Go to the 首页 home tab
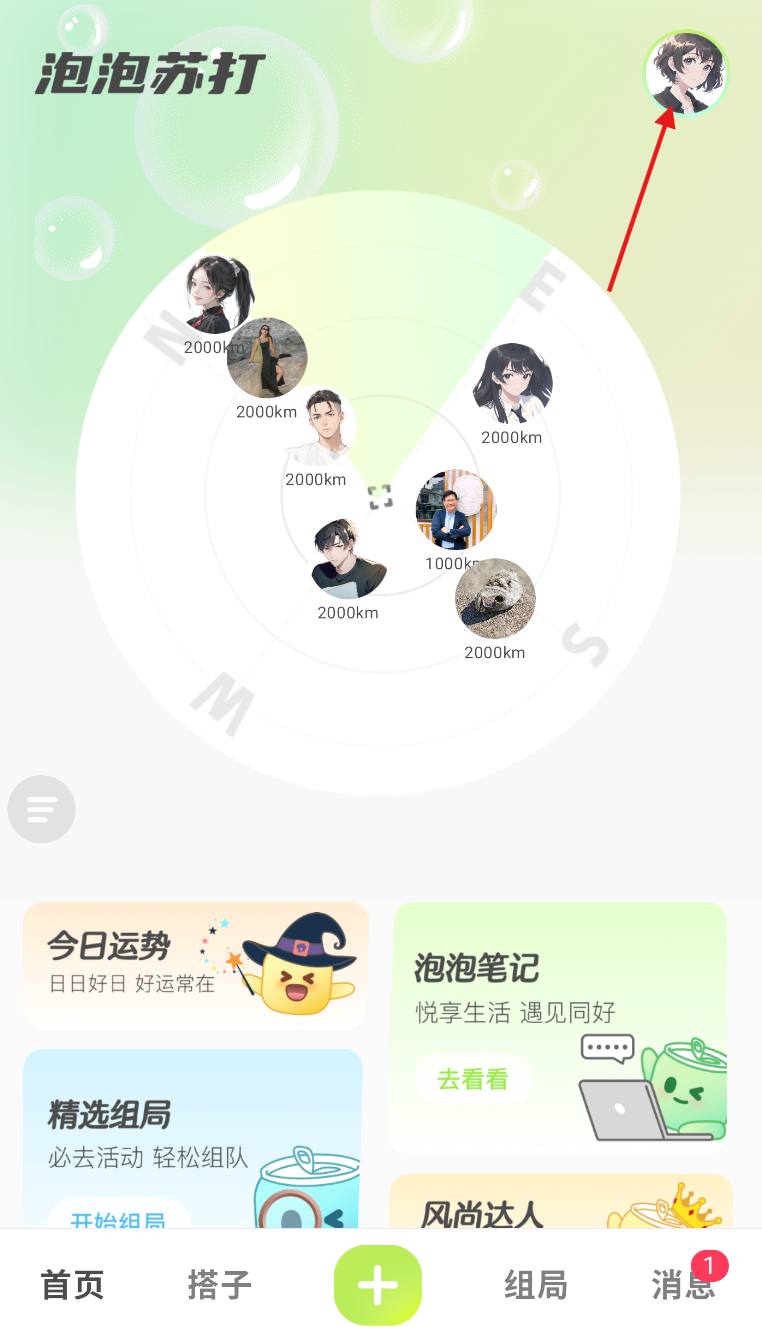This screenshot has width=762, height=1327. point(72,1285)
